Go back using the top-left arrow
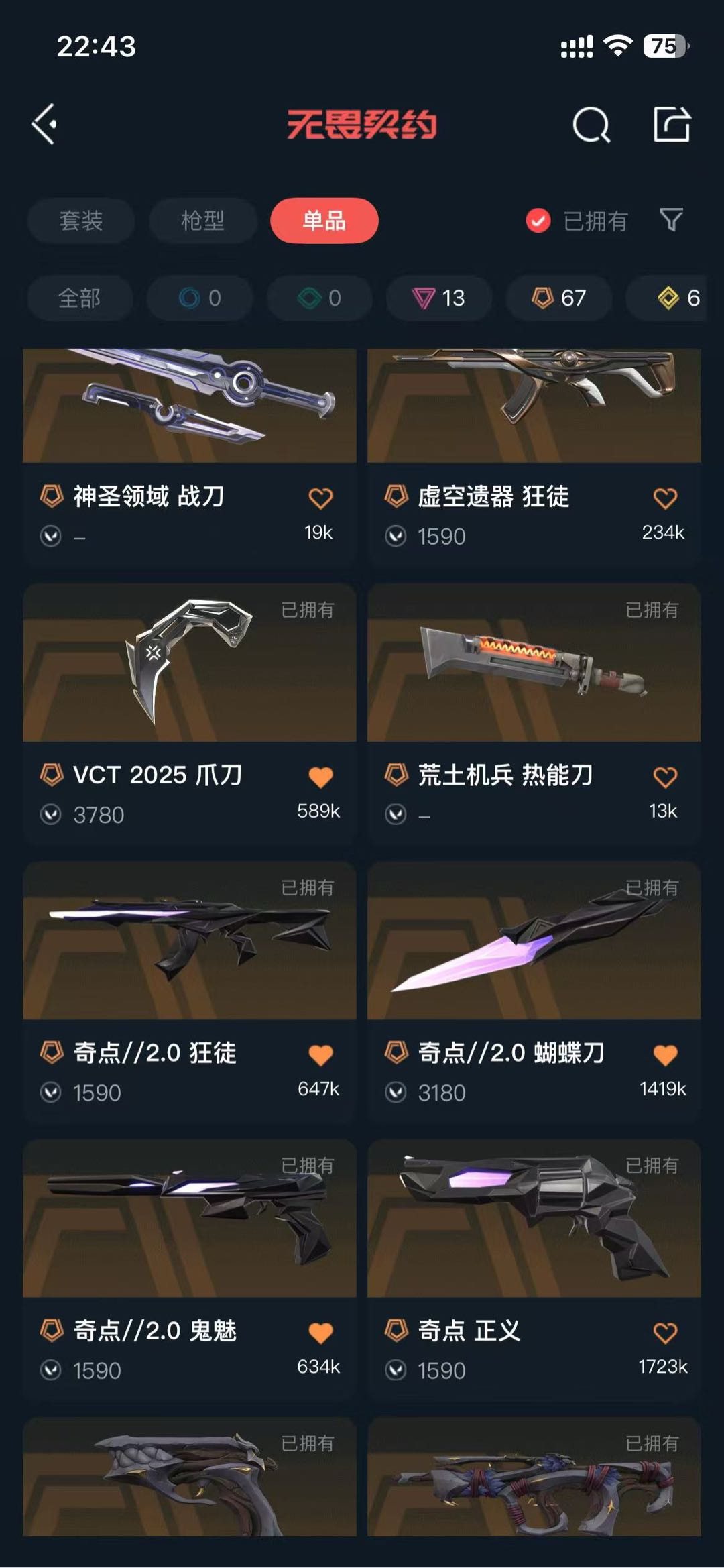 click(x=45, y=125)
